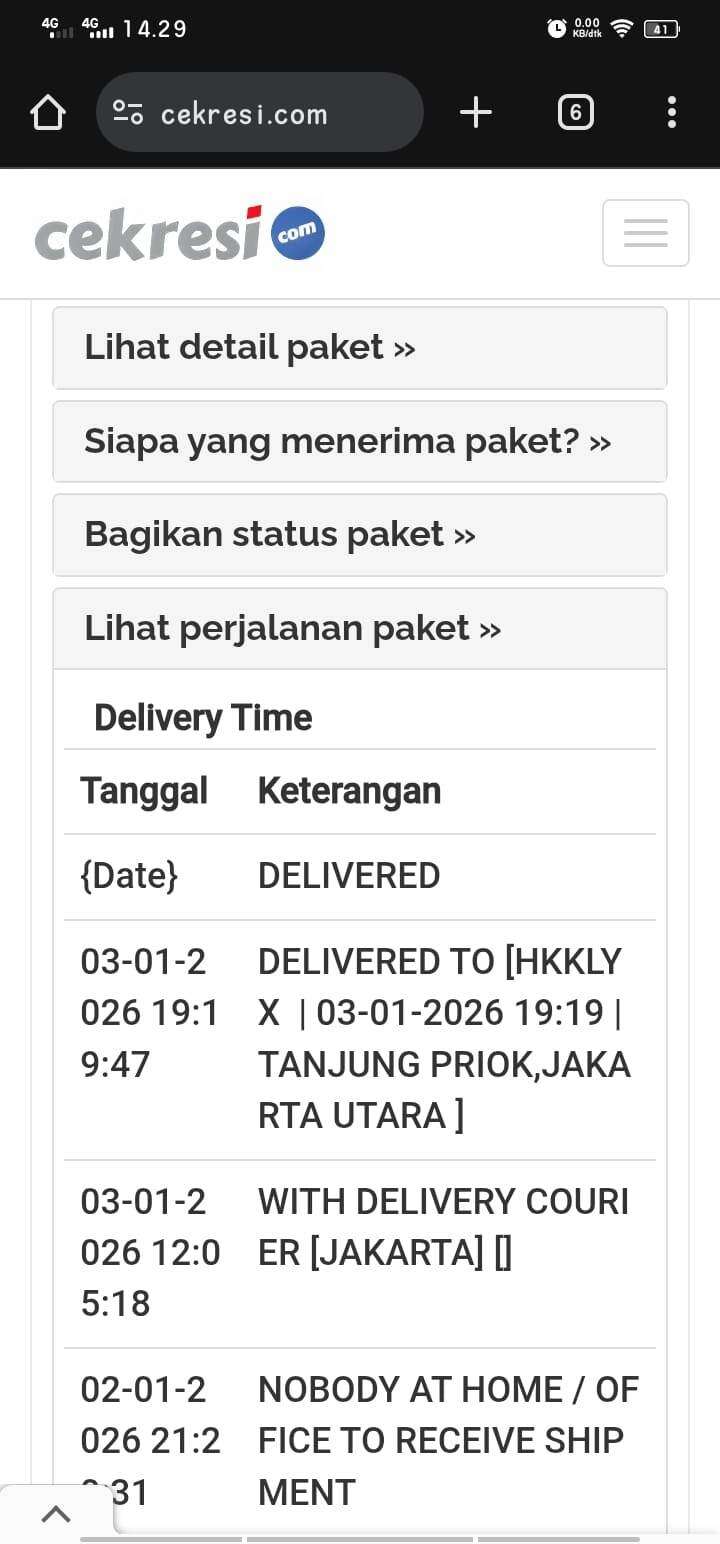Tap the up-arrow chevron at the bottom corner

[56, 1514]
